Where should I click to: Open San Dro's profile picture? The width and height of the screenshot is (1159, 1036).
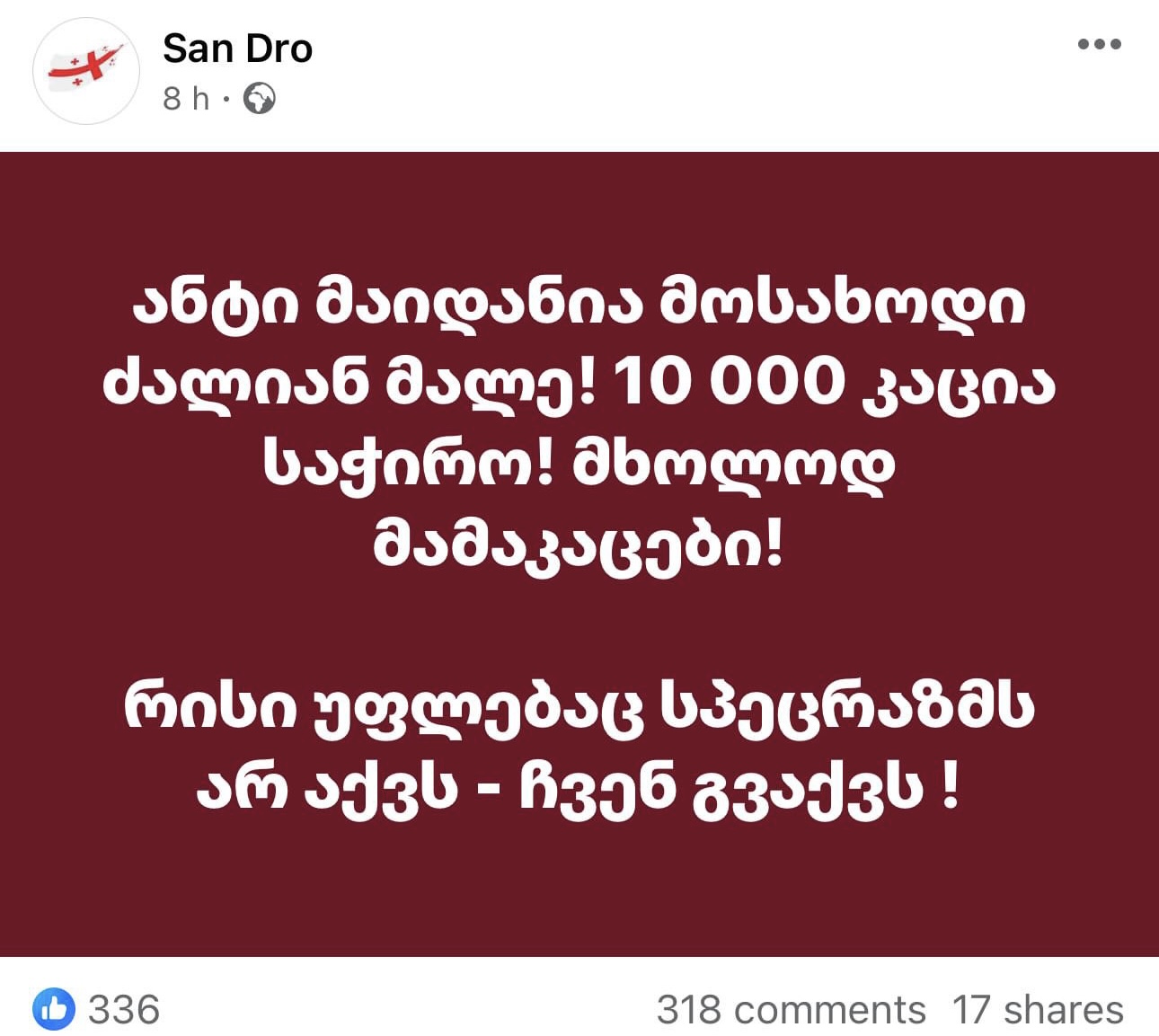(86, 71)
